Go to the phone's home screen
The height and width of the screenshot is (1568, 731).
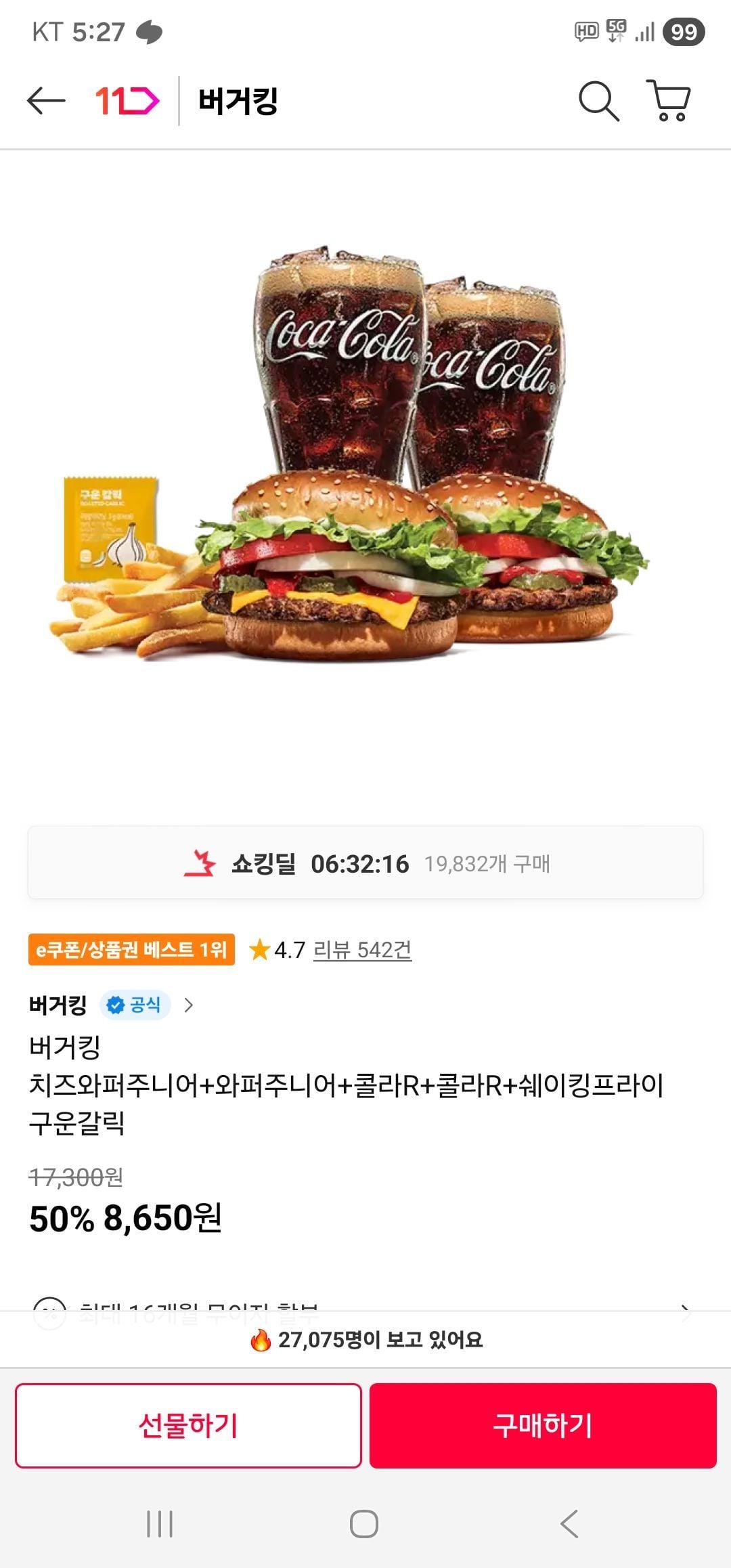[x=364, y=1524]
